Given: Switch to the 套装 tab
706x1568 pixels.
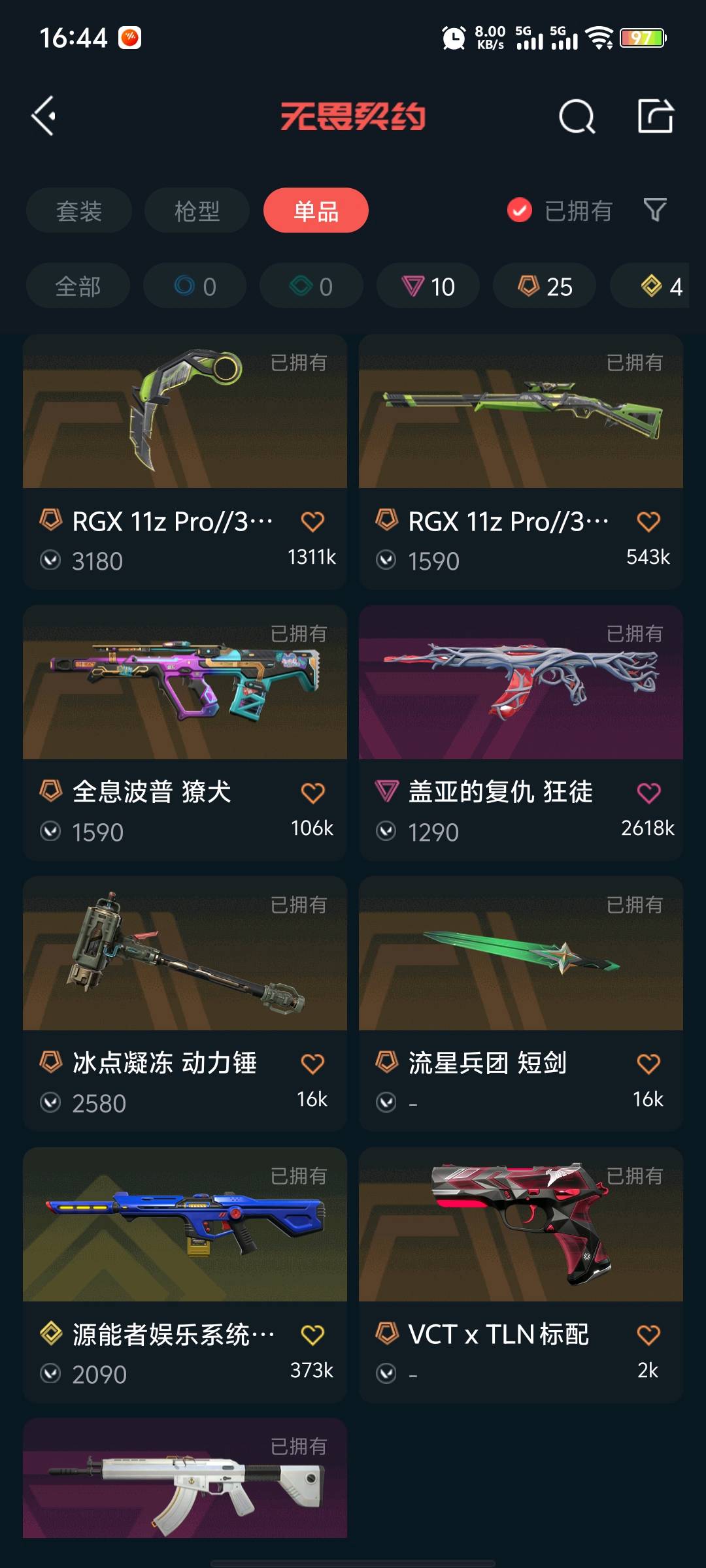Looking at the screenshot, I should (79, 210).
